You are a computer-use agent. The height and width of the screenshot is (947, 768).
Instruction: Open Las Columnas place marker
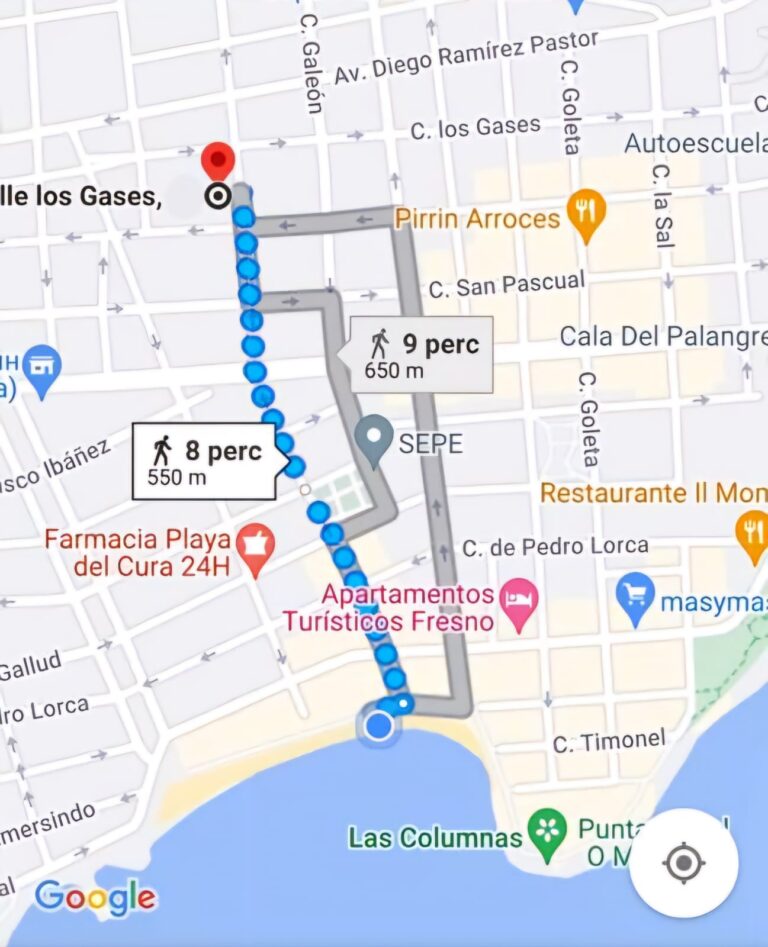click(x=546, y=836)
